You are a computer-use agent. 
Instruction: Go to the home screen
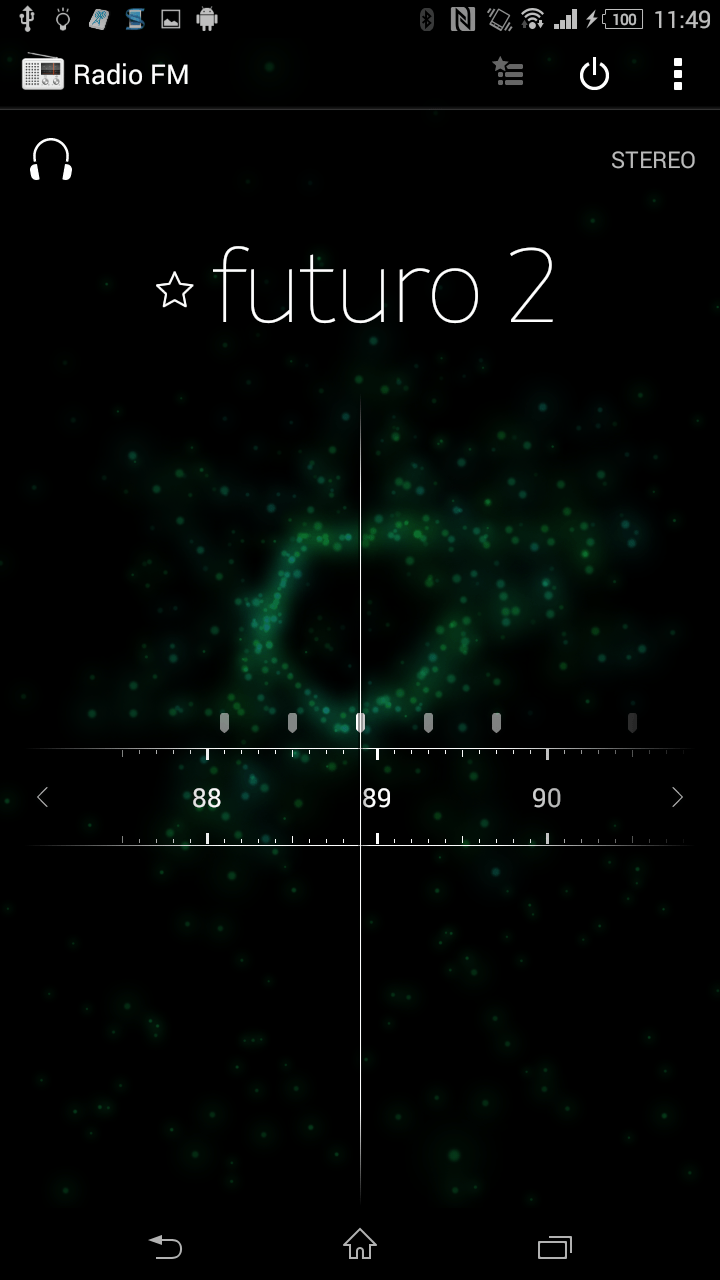[360, 1245]
